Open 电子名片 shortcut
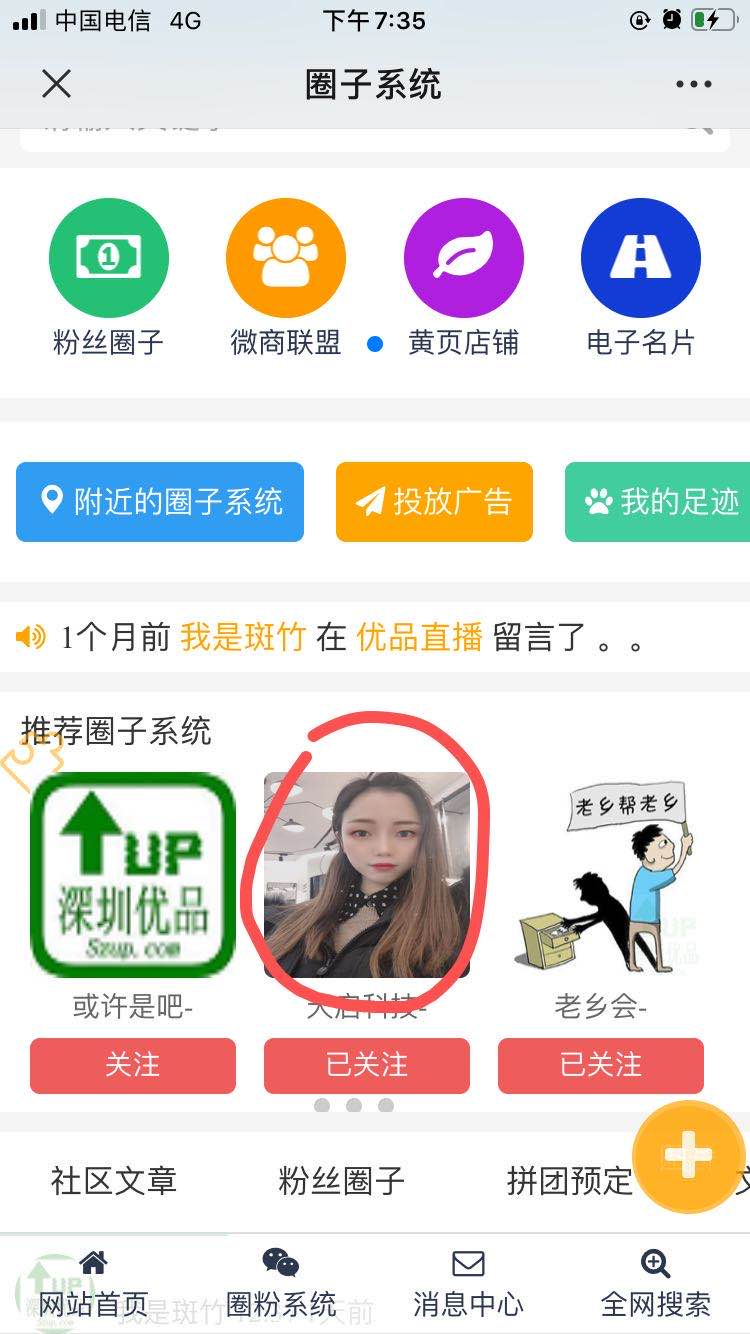This screenshot has width=750, height=1334. 640,258
